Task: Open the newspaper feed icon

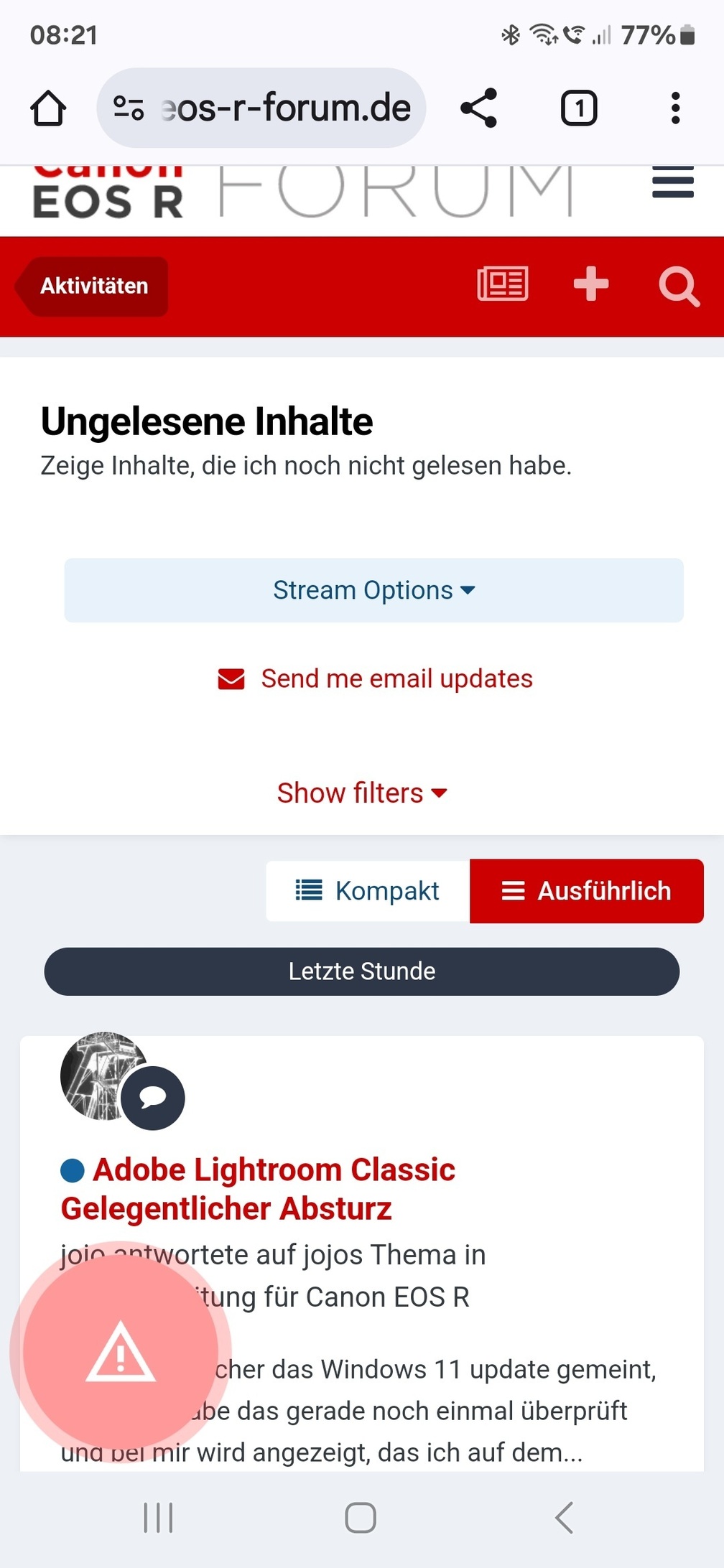Action: click(x=503, y=284)
